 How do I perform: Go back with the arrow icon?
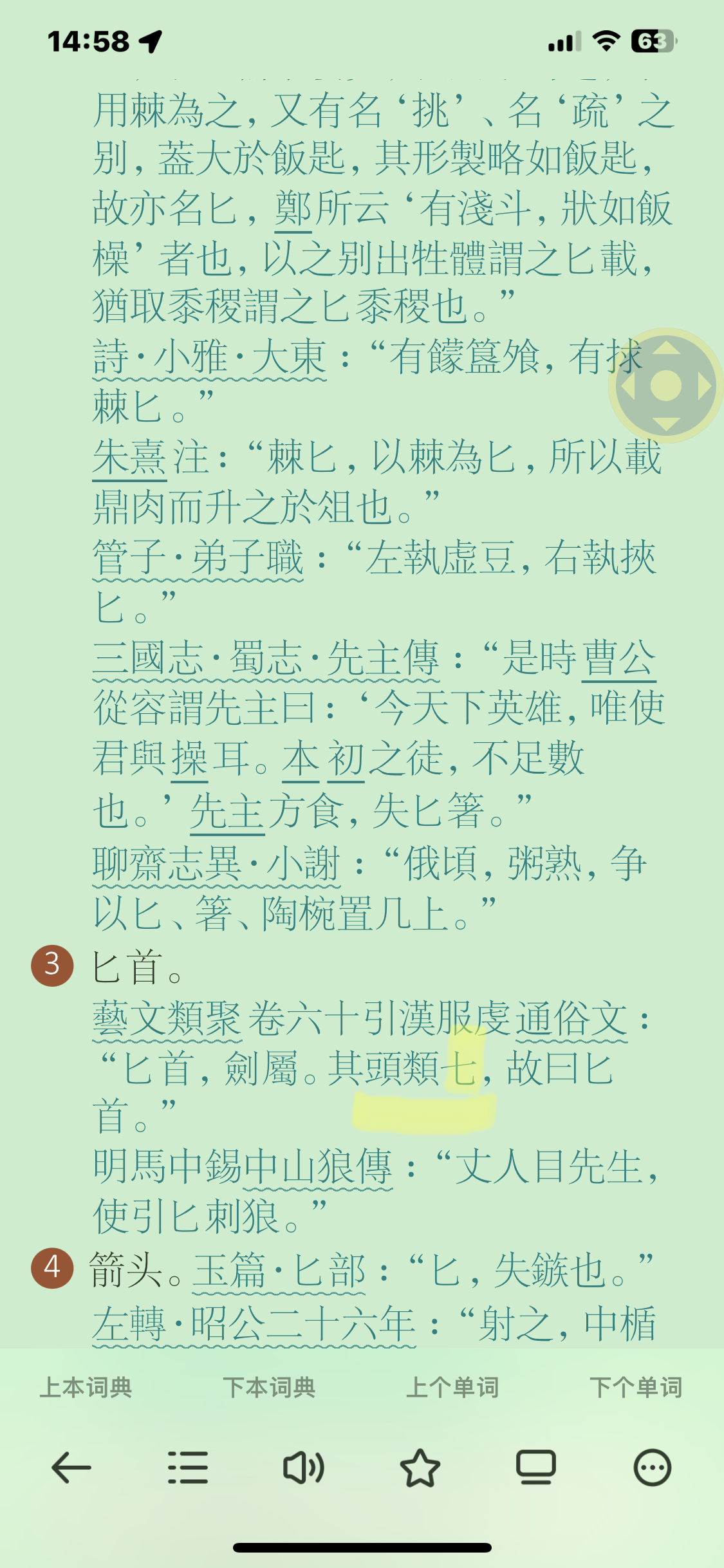pyautogui.click(x=71, y=1468)
